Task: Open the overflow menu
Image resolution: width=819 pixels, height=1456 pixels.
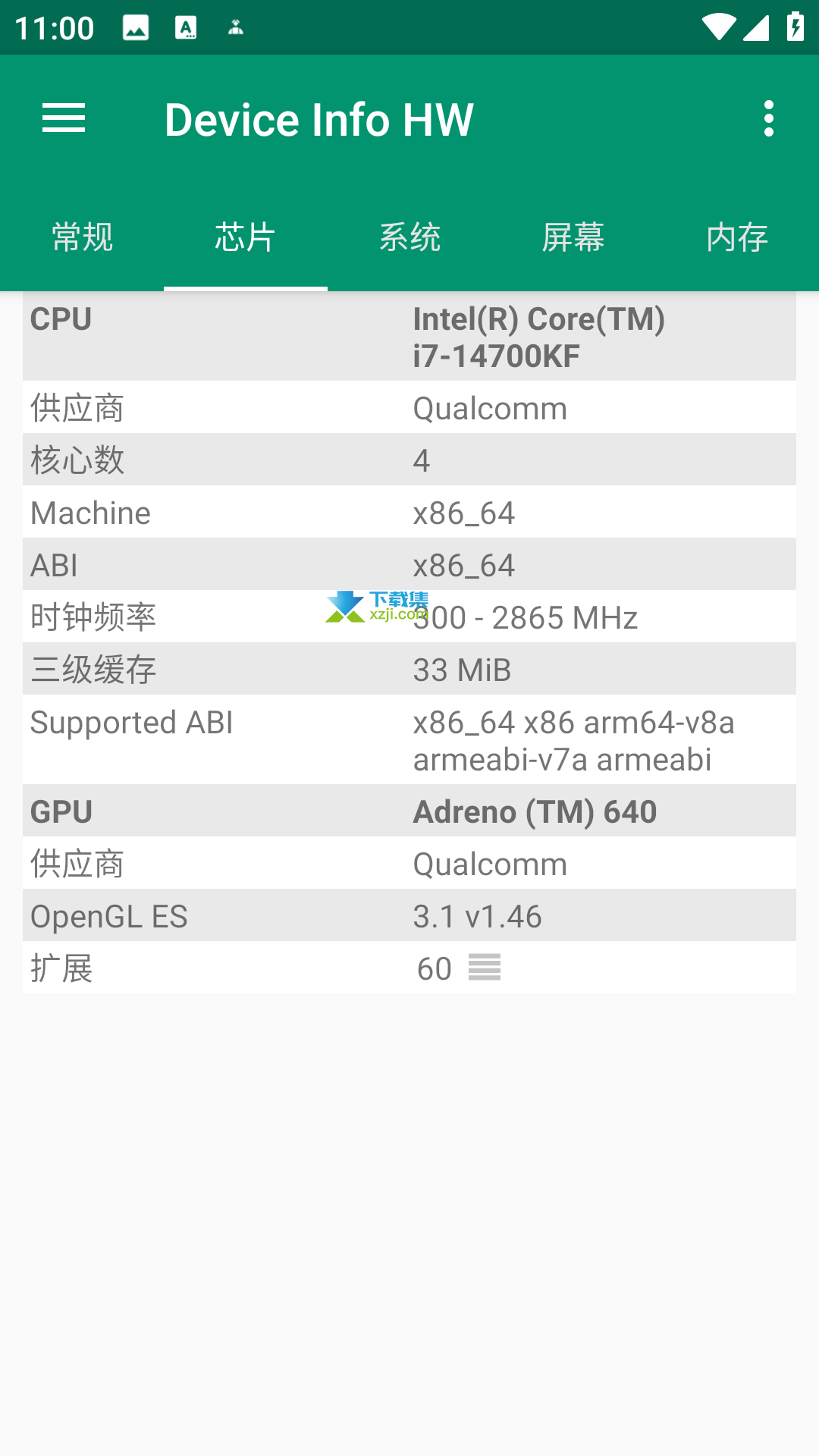Action: [769, 119]
